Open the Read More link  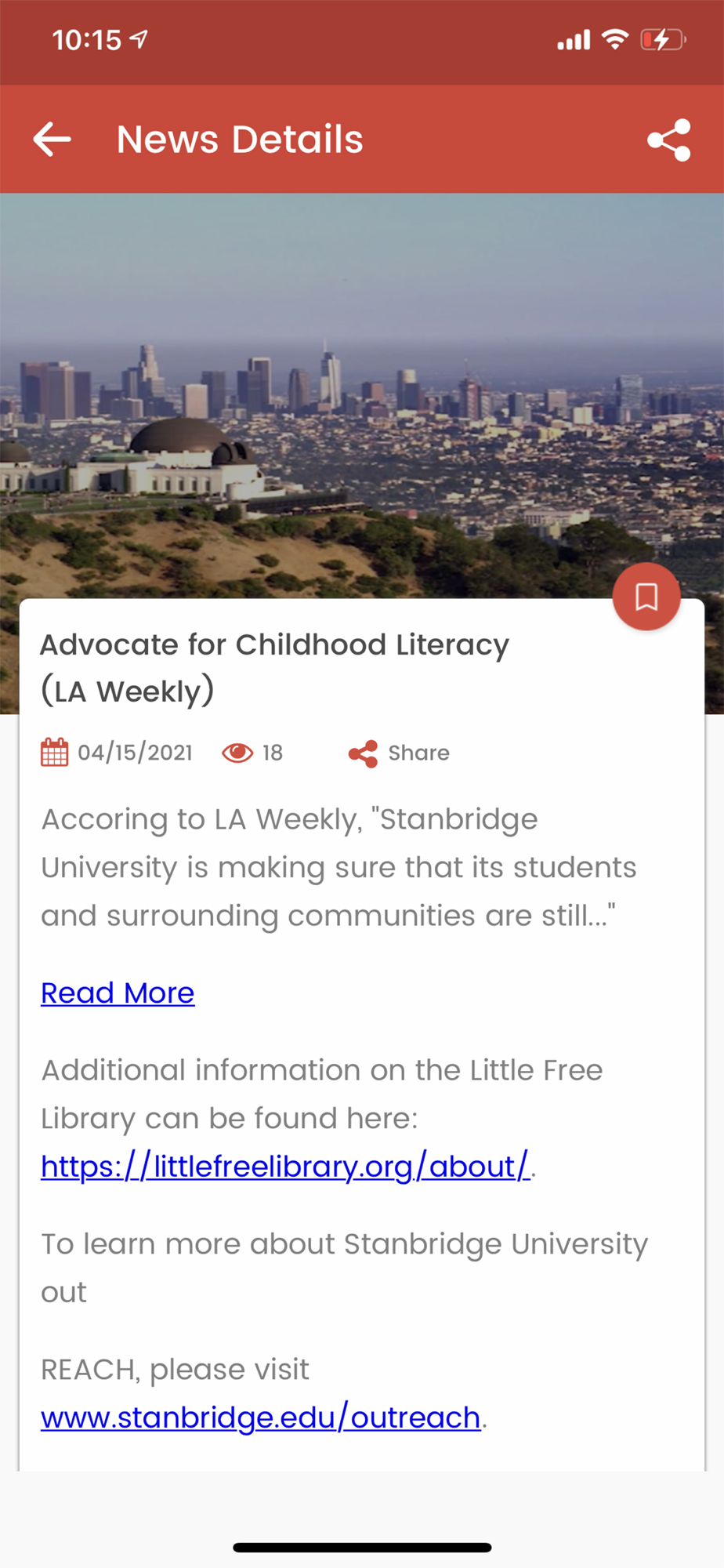[x=118, y=993]
